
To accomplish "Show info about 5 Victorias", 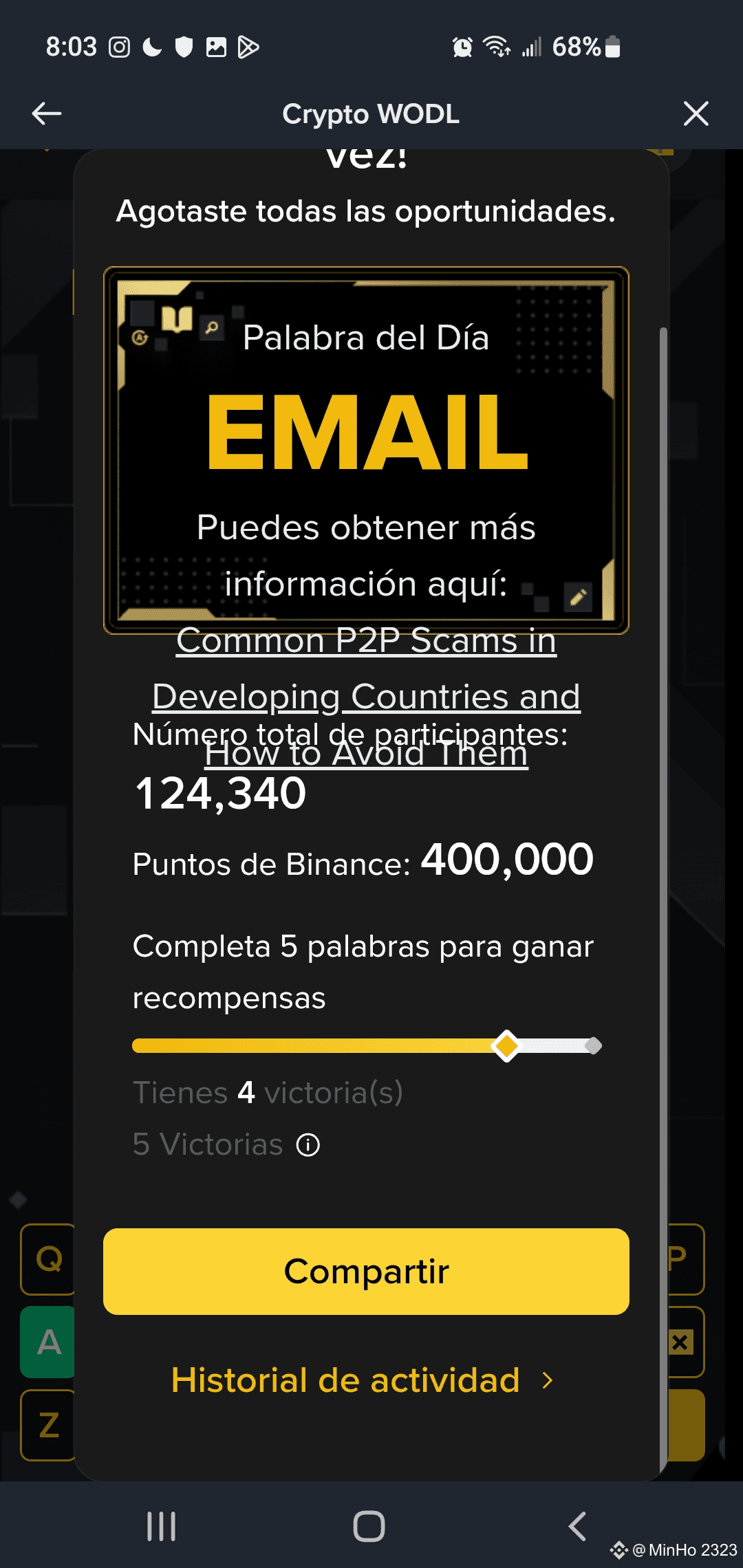I will 308,1145.
